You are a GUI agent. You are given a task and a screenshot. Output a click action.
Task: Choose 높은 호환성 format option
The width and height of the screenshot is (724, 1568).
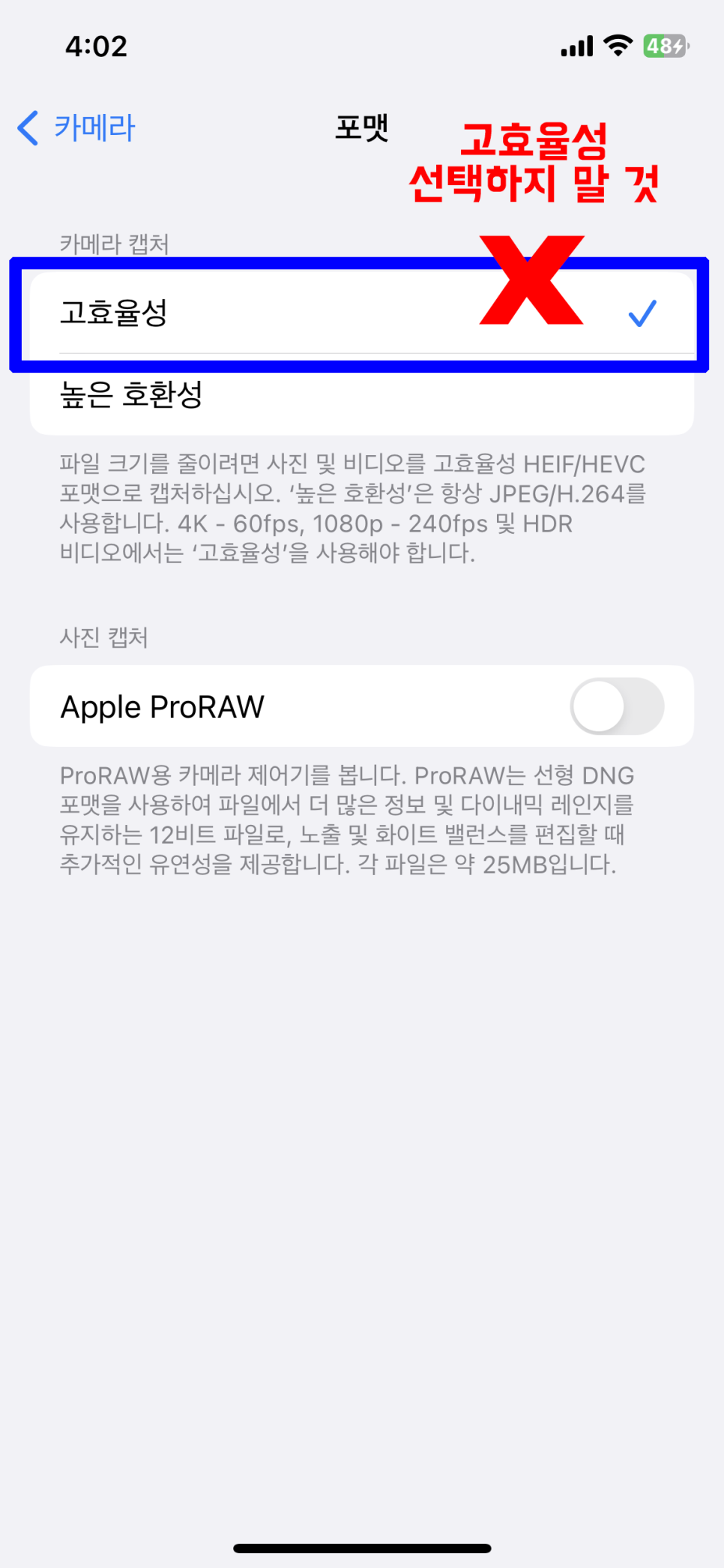tap(362, 394)
